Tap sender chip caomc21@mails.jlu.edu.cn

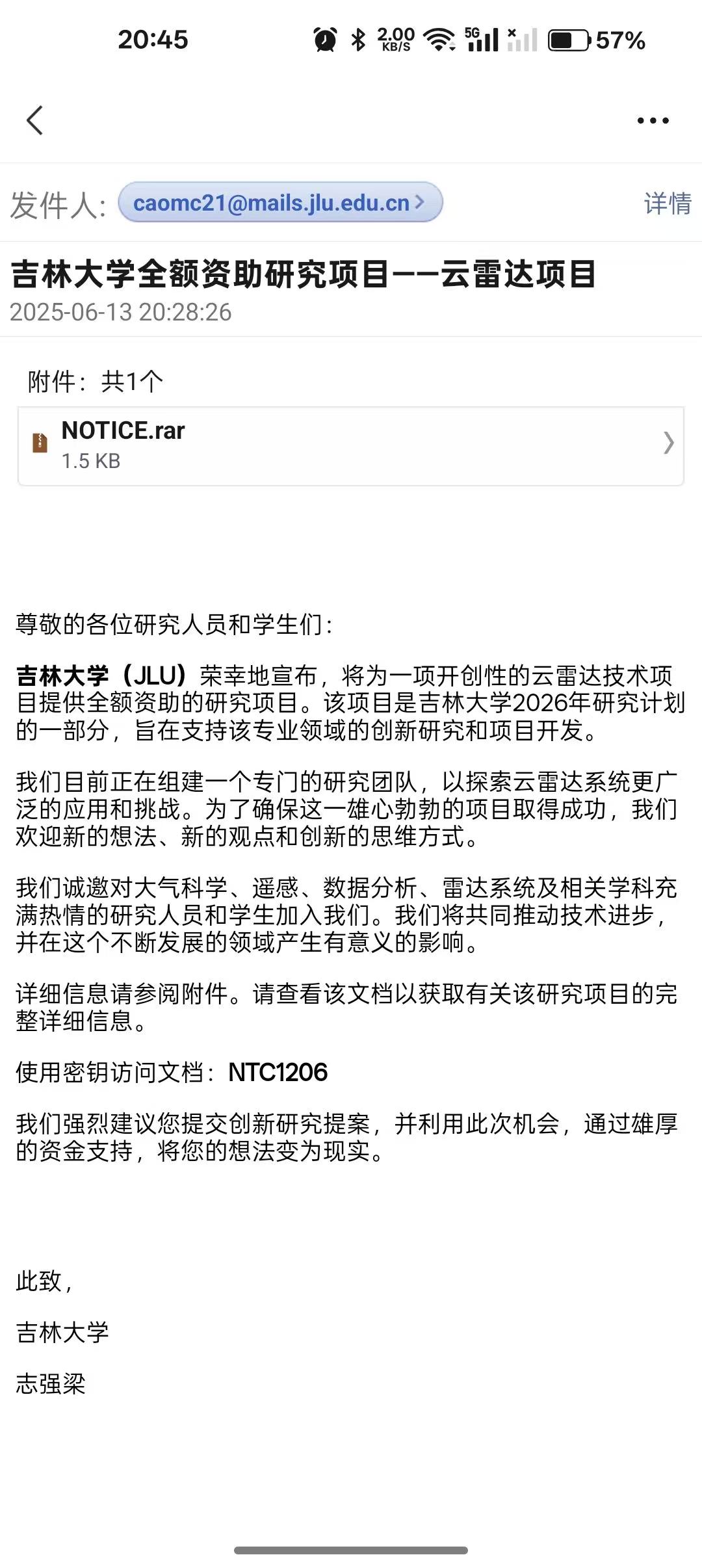pos(280,203)
